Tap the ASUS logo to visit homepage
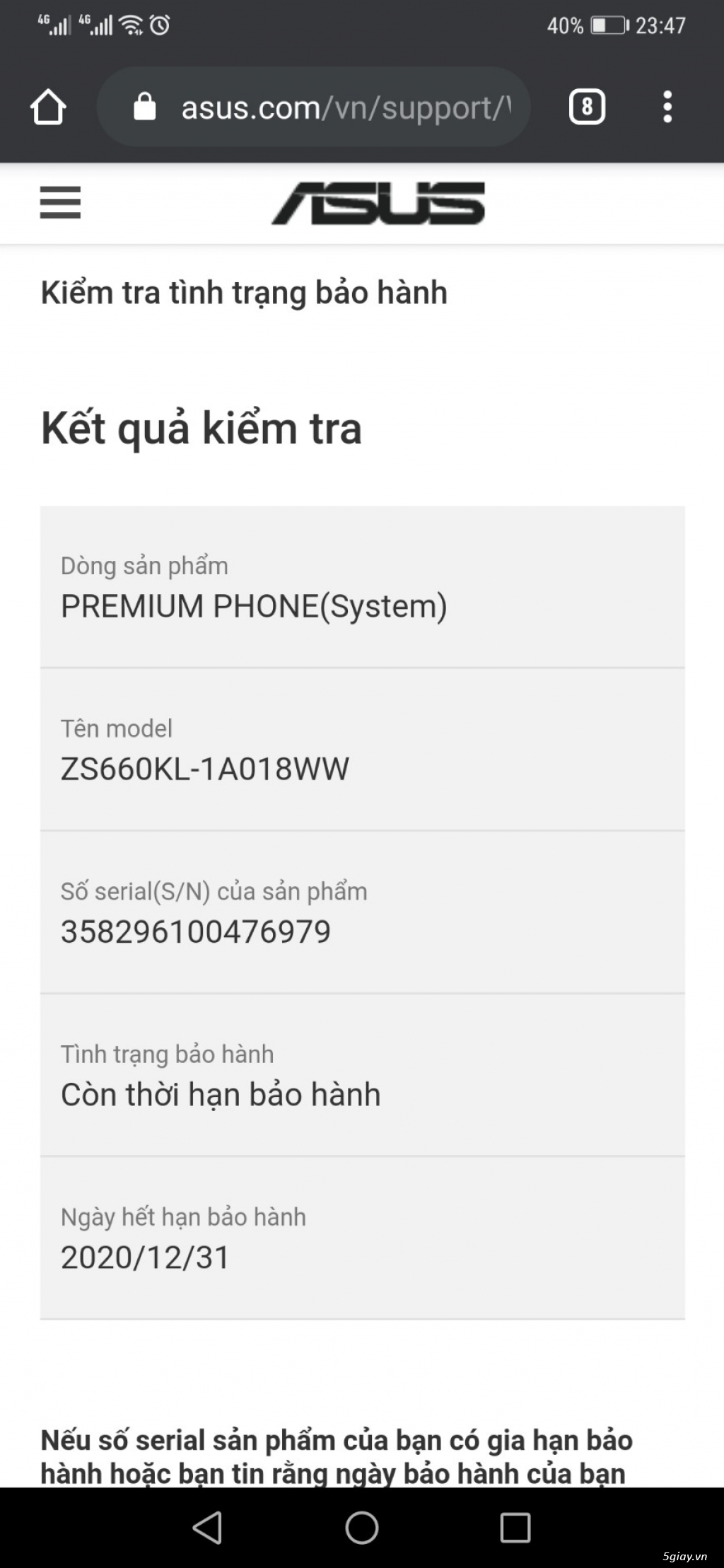The width and height of the screenshot is (724, 1568). pos(378,203)
